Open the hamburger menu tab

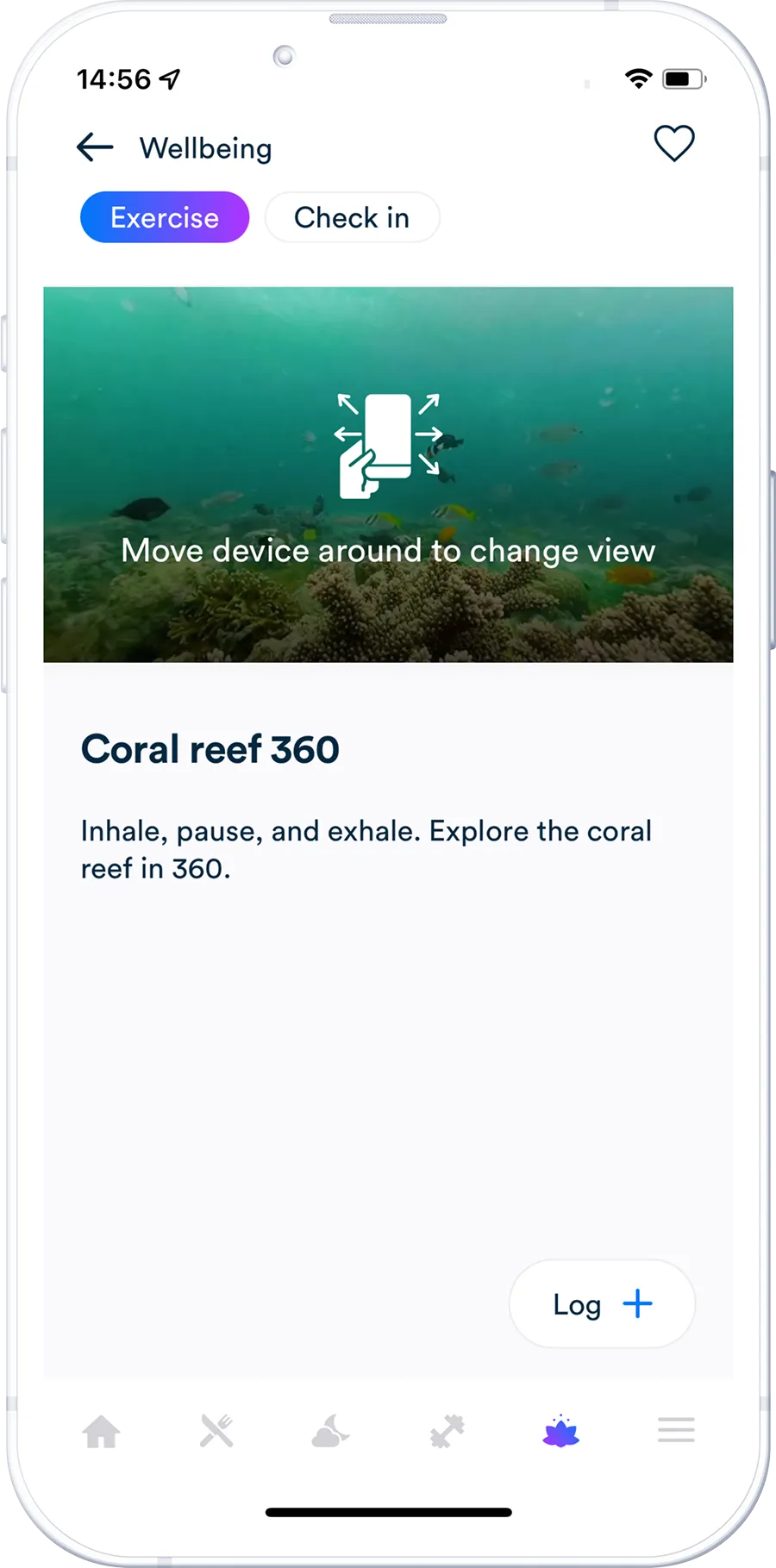click(676, 1430)
